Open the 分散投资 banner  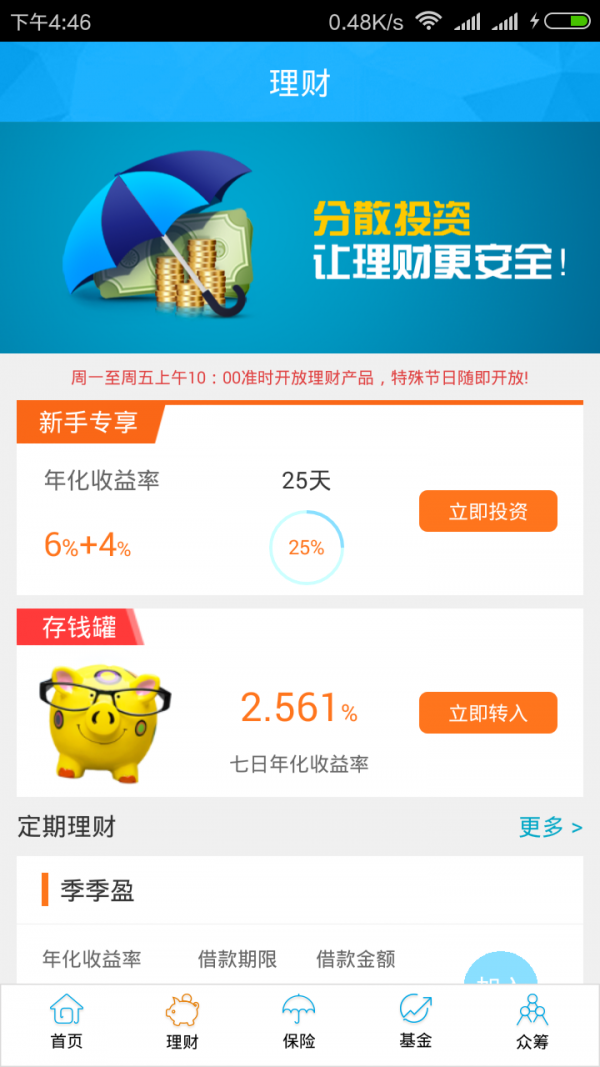(300, 238)
